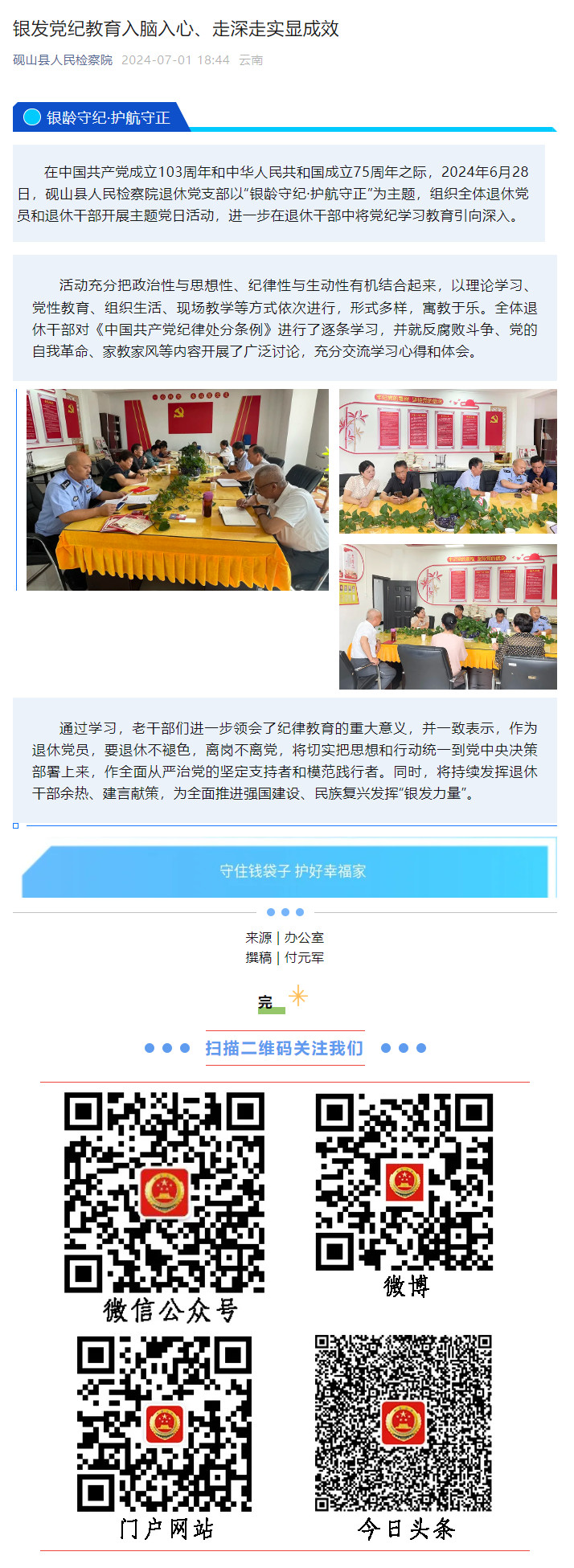Open the 砚山县人民检察院 account link
Image resolution: width=574 pixels, height=1568 pixels.
(63, 60)
